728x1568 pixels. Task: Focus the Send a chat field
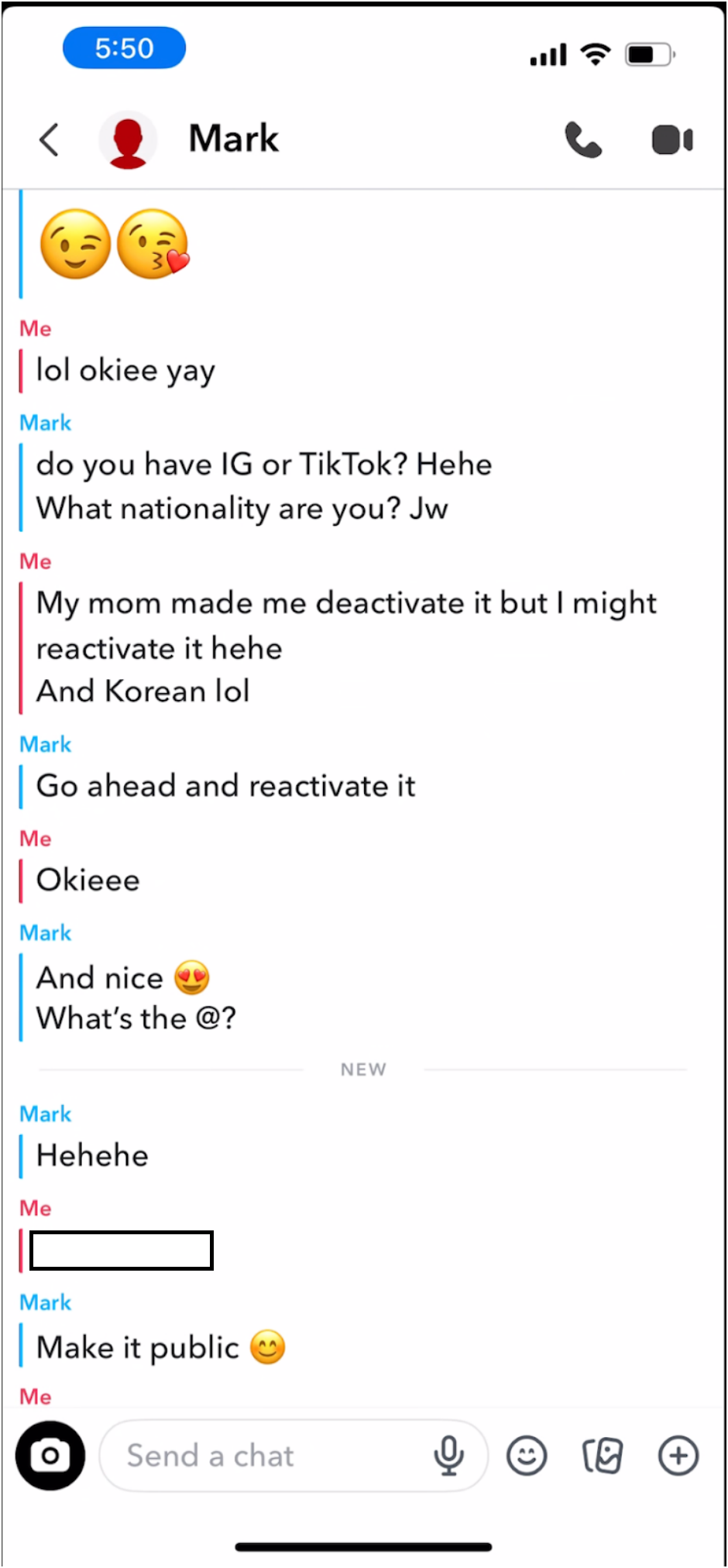(x=263, y=1456)
